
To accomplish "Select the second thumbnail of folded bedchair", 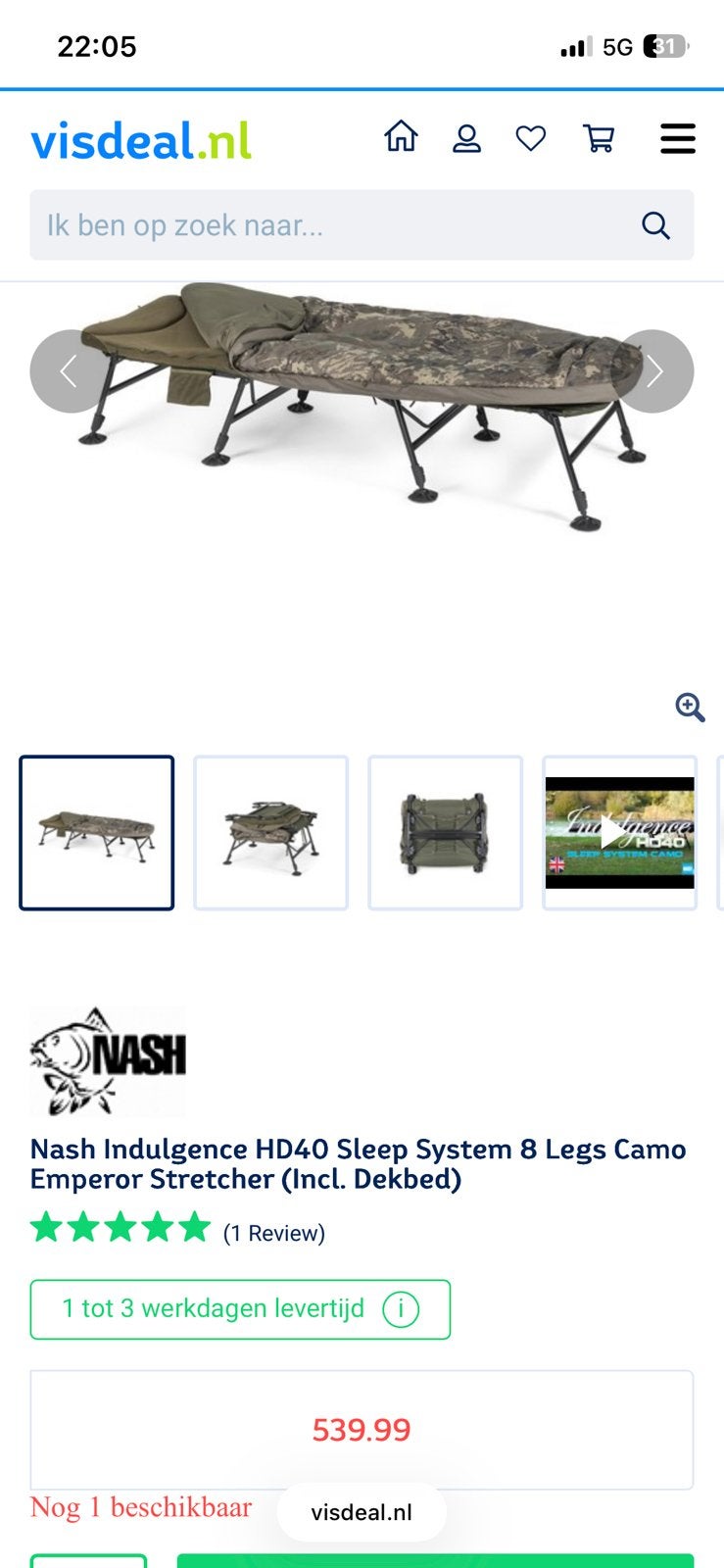I will [271, 833].
